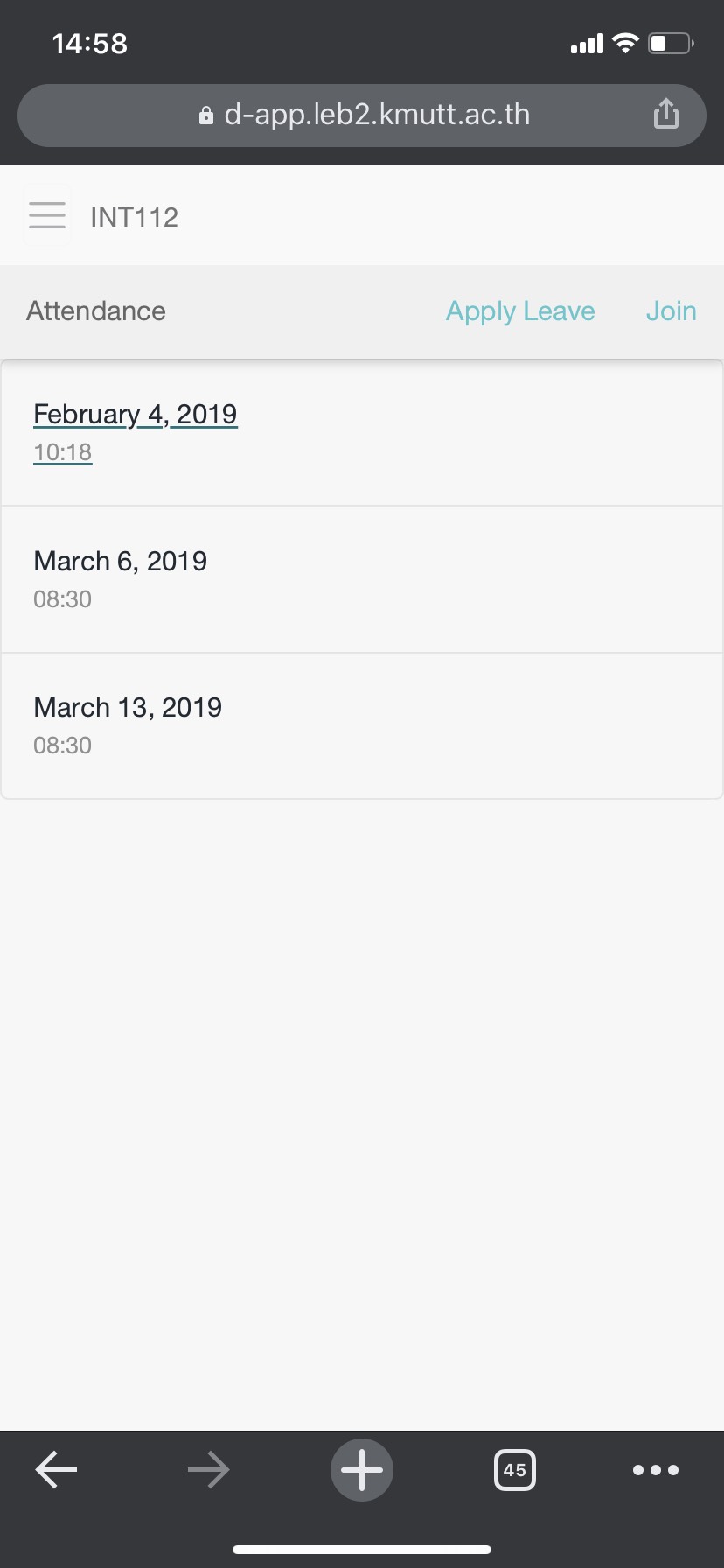Viewport: 724px width, 1568px height.
Task: Open the March 6, 2019 attendance entry
Action: [x=362, y=579]
